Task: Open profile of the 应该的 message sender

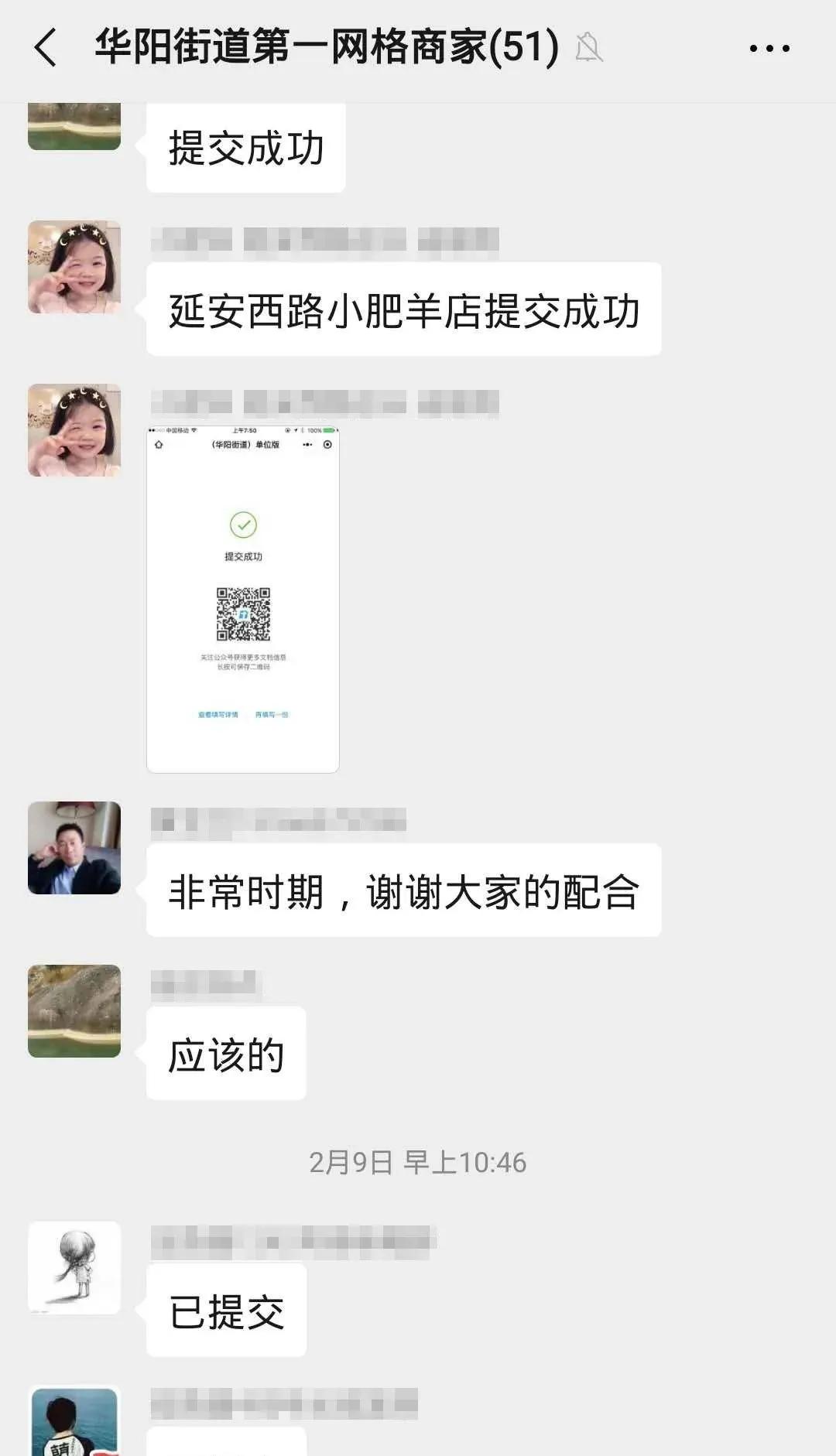Action: pyautogui.click(x=74, y=1010)
